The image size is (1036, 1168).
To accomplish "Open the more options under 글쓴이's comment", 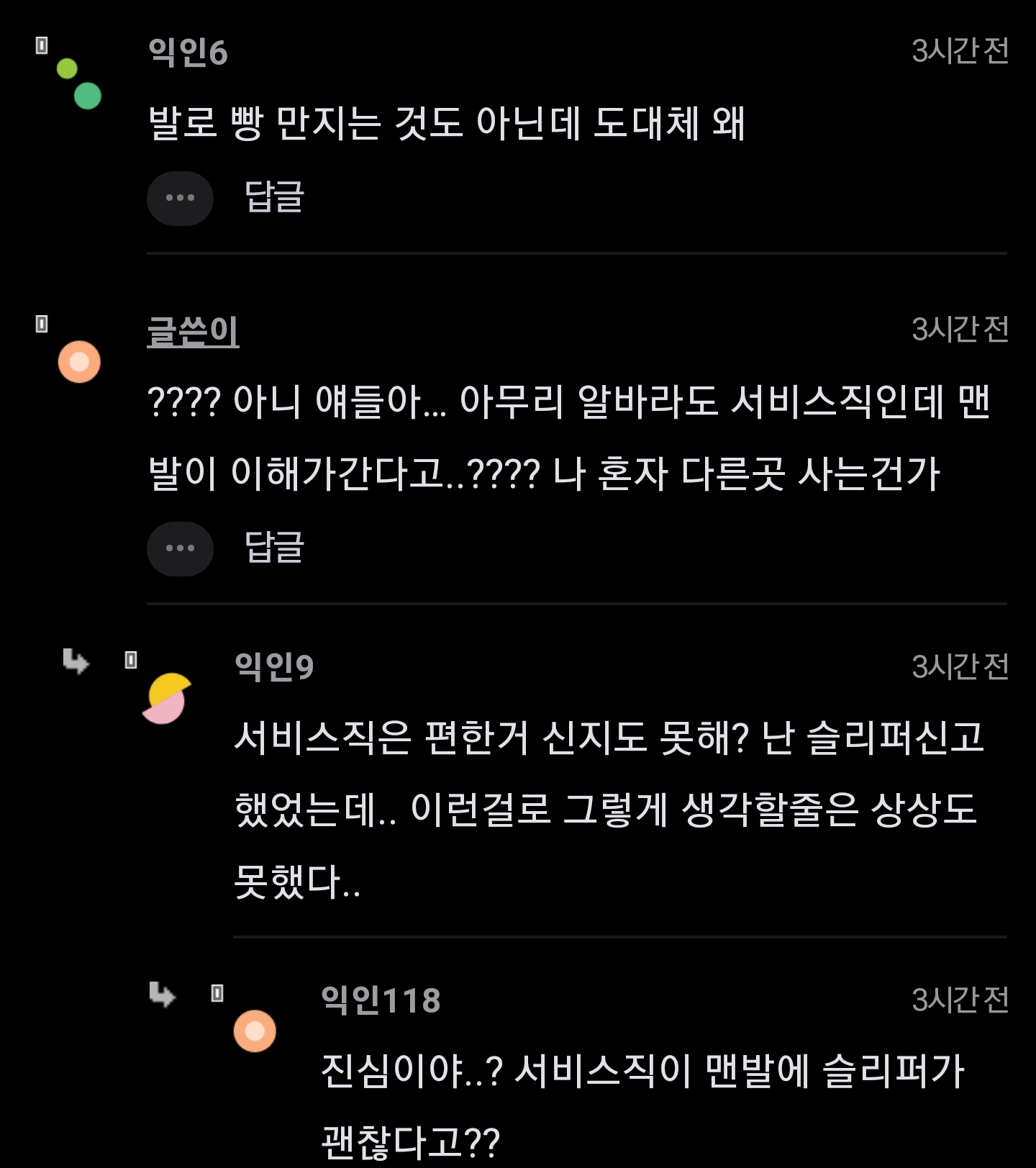I will click(x=180, y=548).
